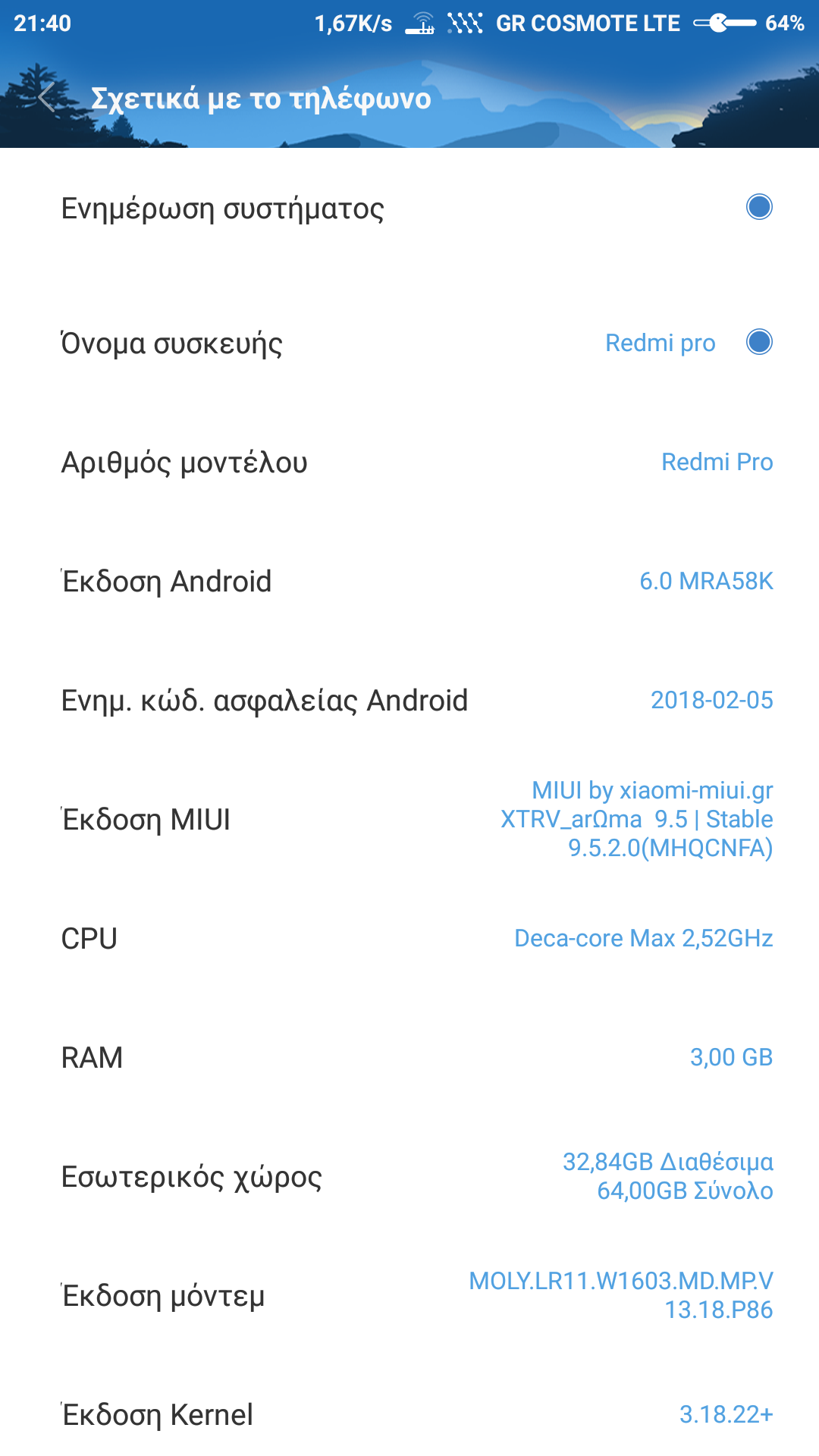Image resolution: width=819 pixels, height=1456 pixels.
Task: Tap the Έκδοση Android row
Action: click(409, 581)
